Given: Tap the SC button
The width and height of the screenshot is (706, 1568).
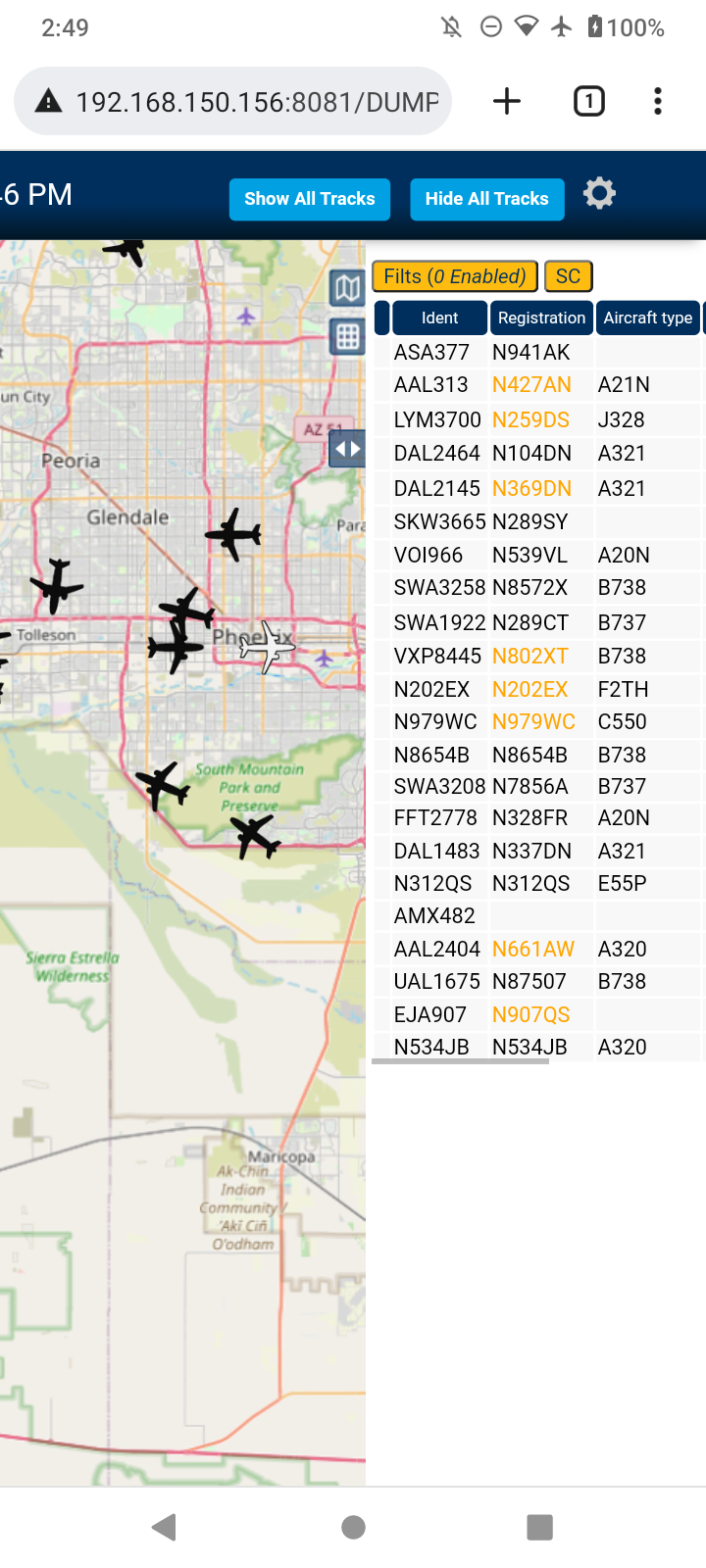Looking at the screenshot, I should pyautogui.click(x=569, y=276).
